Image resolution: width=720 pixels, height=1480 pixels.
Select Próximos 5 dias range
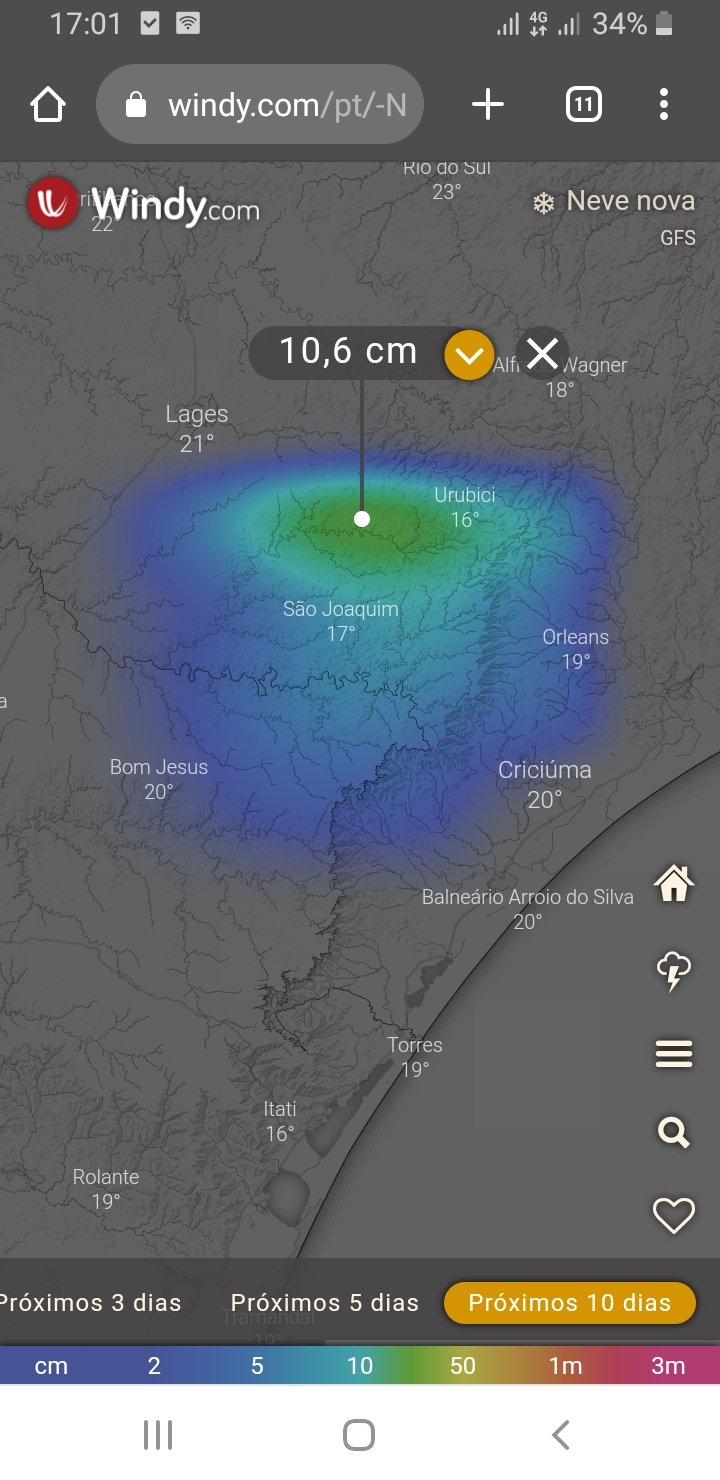click(x=325, y=1303)
